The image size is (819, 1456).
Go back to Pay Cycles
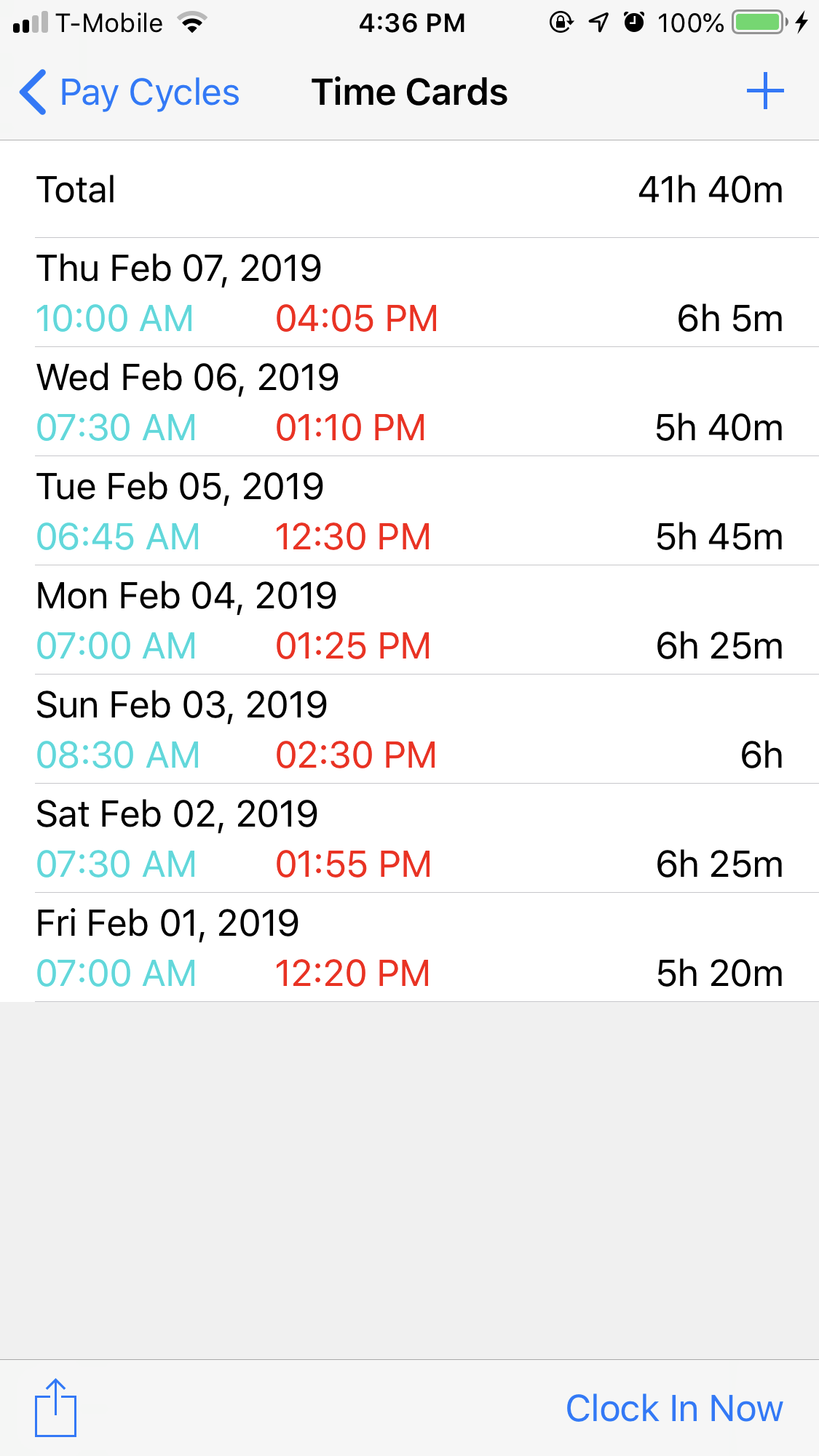tap(130, 93)
